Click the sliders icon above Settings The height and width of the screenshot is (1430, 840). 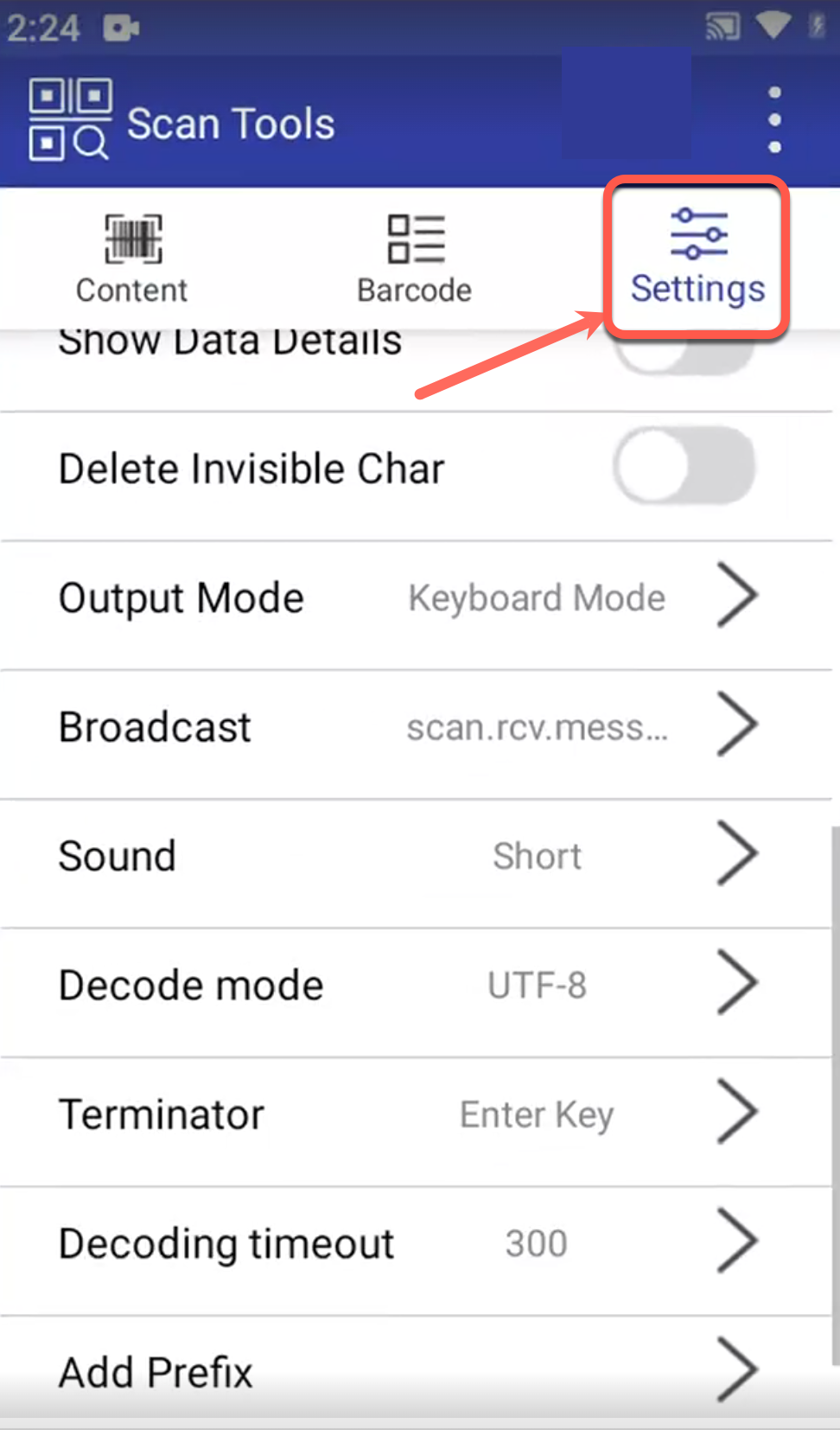(698, 234)
